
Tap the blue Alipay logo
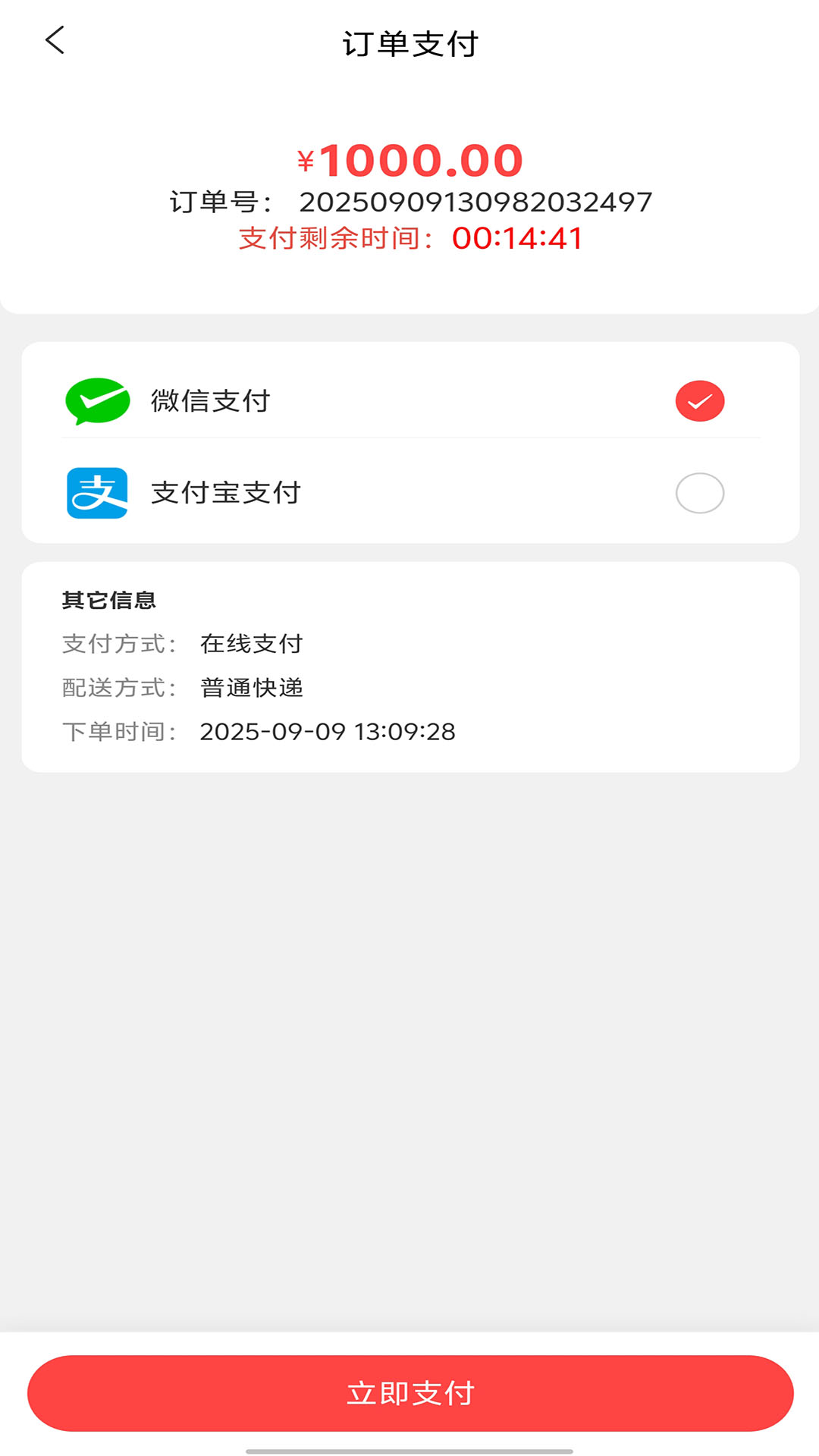(97, 493)
